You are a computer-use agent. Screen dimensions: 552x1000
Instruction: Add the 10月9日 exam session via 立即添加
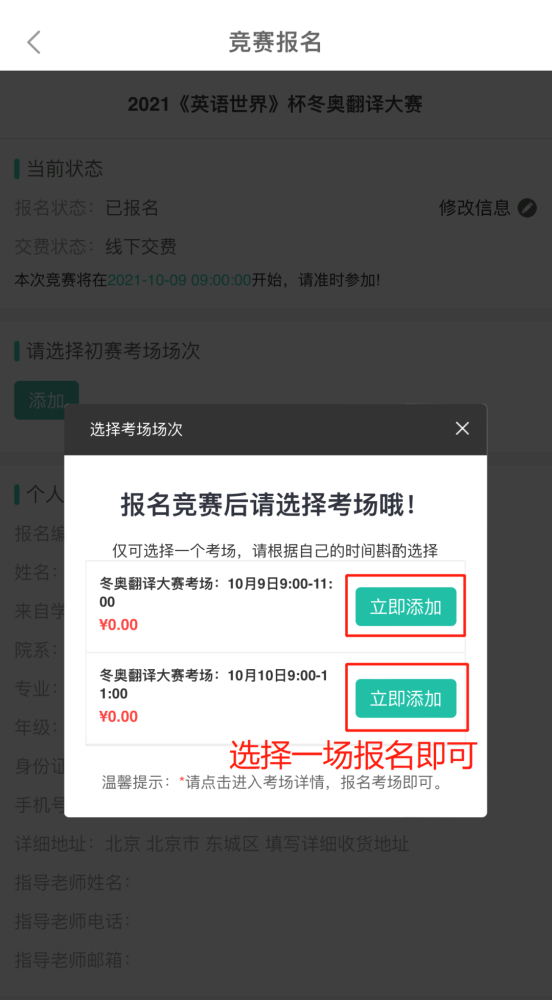[x=405, y=607]
